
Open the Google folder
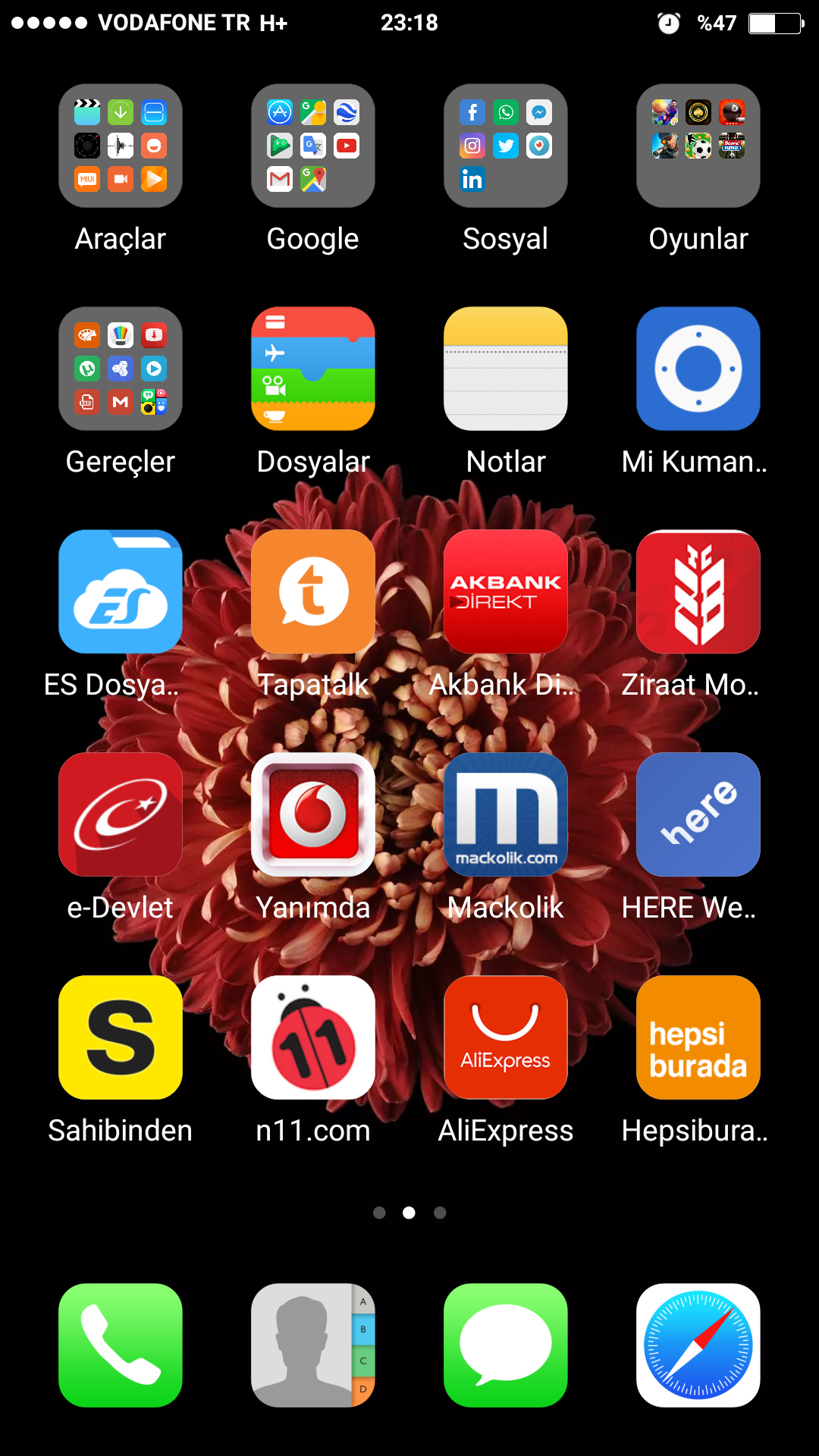[313, 146]
